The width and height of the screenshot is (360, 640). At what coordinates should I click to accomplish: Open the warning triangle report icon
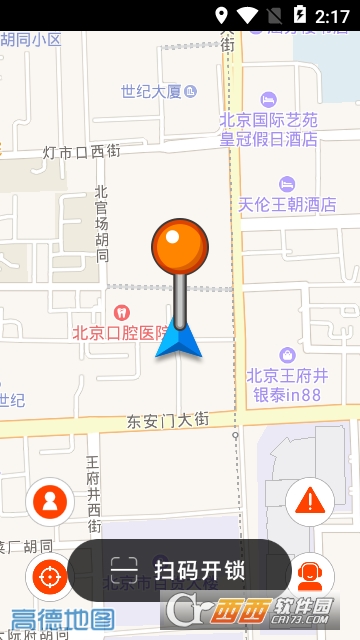click(x=310, y=502)
